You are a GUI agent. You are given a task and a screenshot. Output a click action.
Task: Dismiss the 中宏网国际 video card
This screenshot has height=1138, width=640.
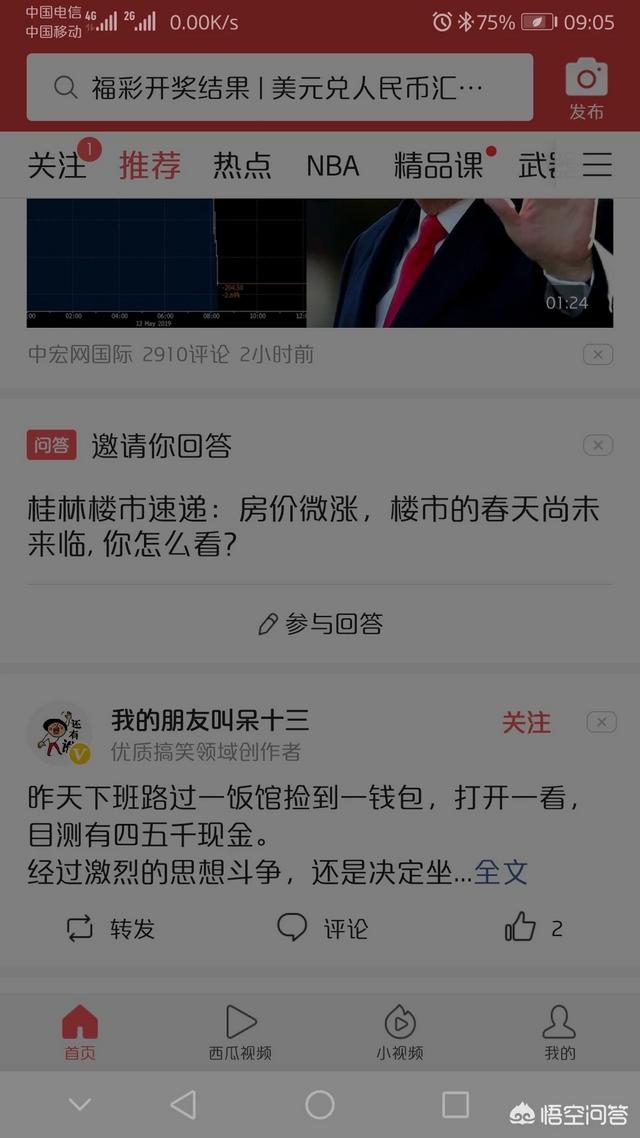click(598, 355)
